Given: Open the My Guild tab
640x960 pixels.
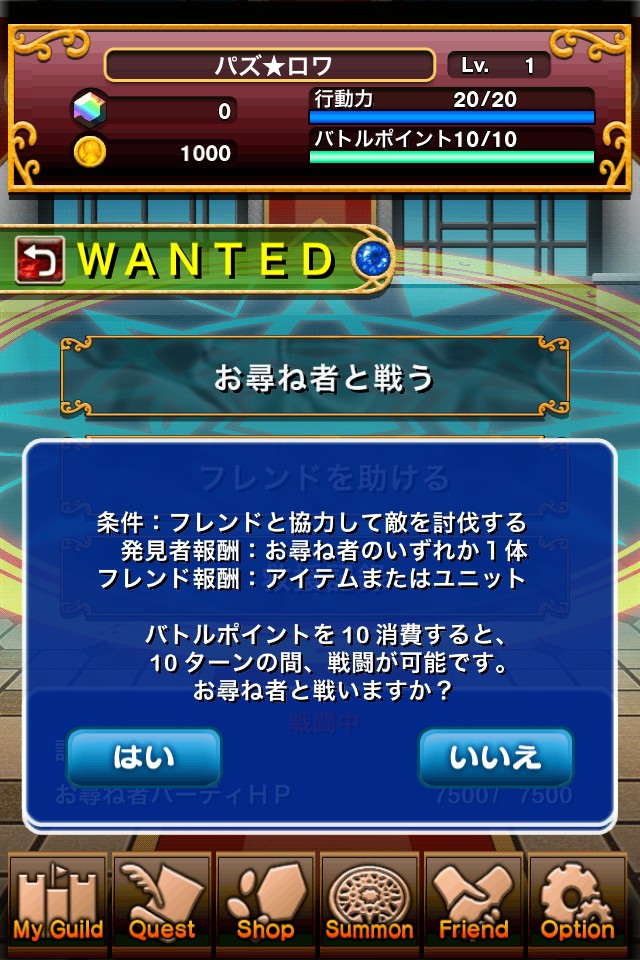Looking at the screenshot, I should click(x=57, y=900).
